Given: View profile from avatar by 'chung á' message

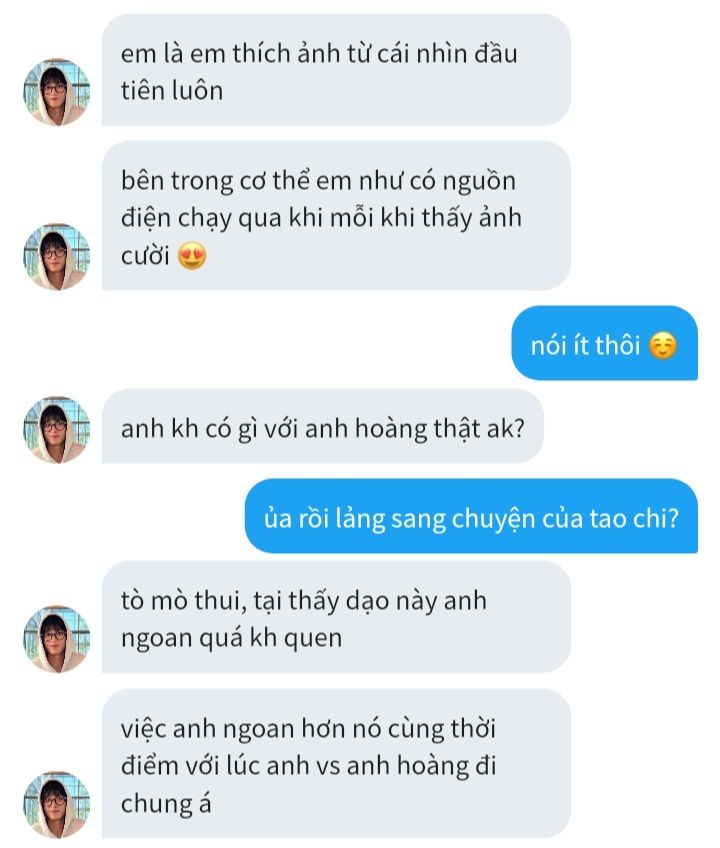Looking at the screenshot, I should coord(56,803).
